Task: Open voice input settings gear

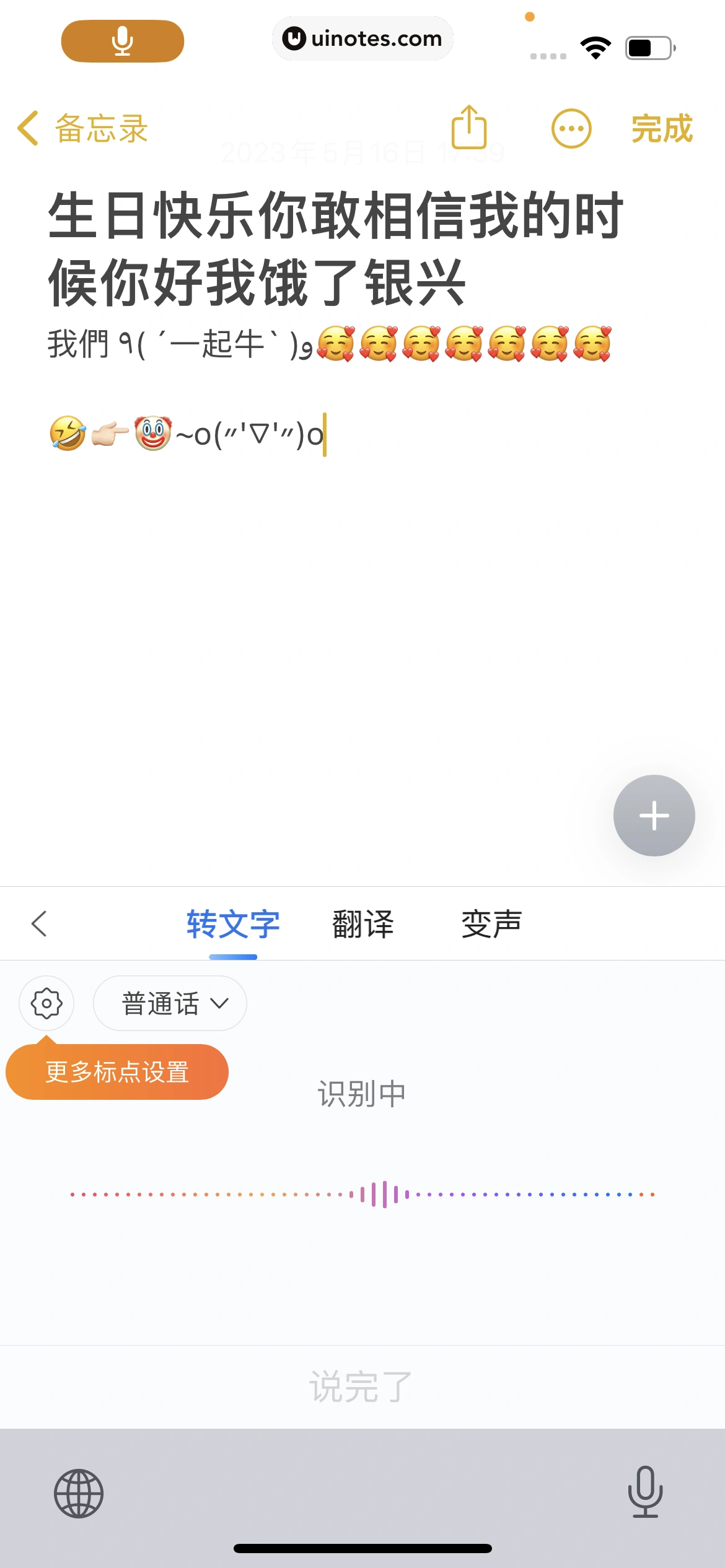Action: coord(46,1003)
